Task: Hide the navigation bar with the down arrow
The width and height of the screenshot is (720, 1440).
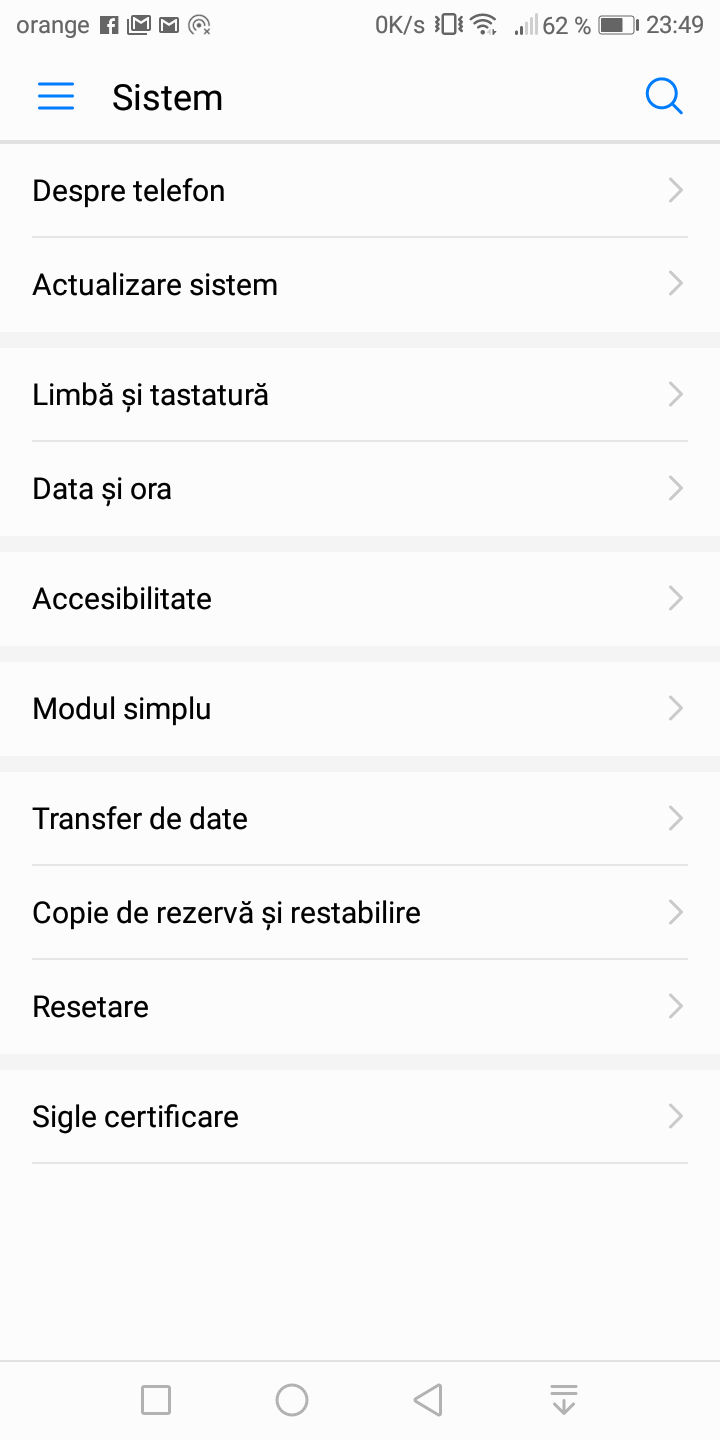Action: click(x=564, y=1400)
